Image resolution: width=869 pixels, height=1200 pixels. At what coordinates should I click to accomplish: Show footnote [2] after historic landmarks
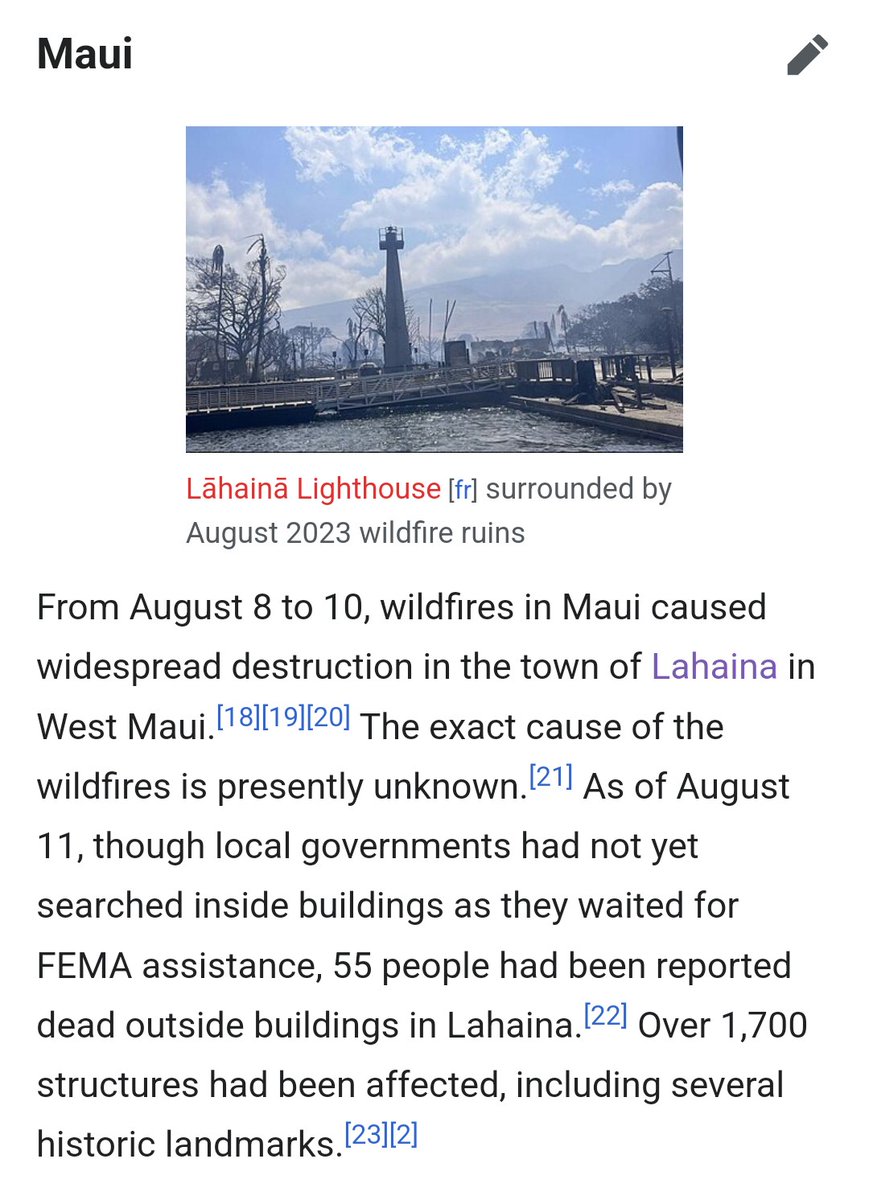403,1136
